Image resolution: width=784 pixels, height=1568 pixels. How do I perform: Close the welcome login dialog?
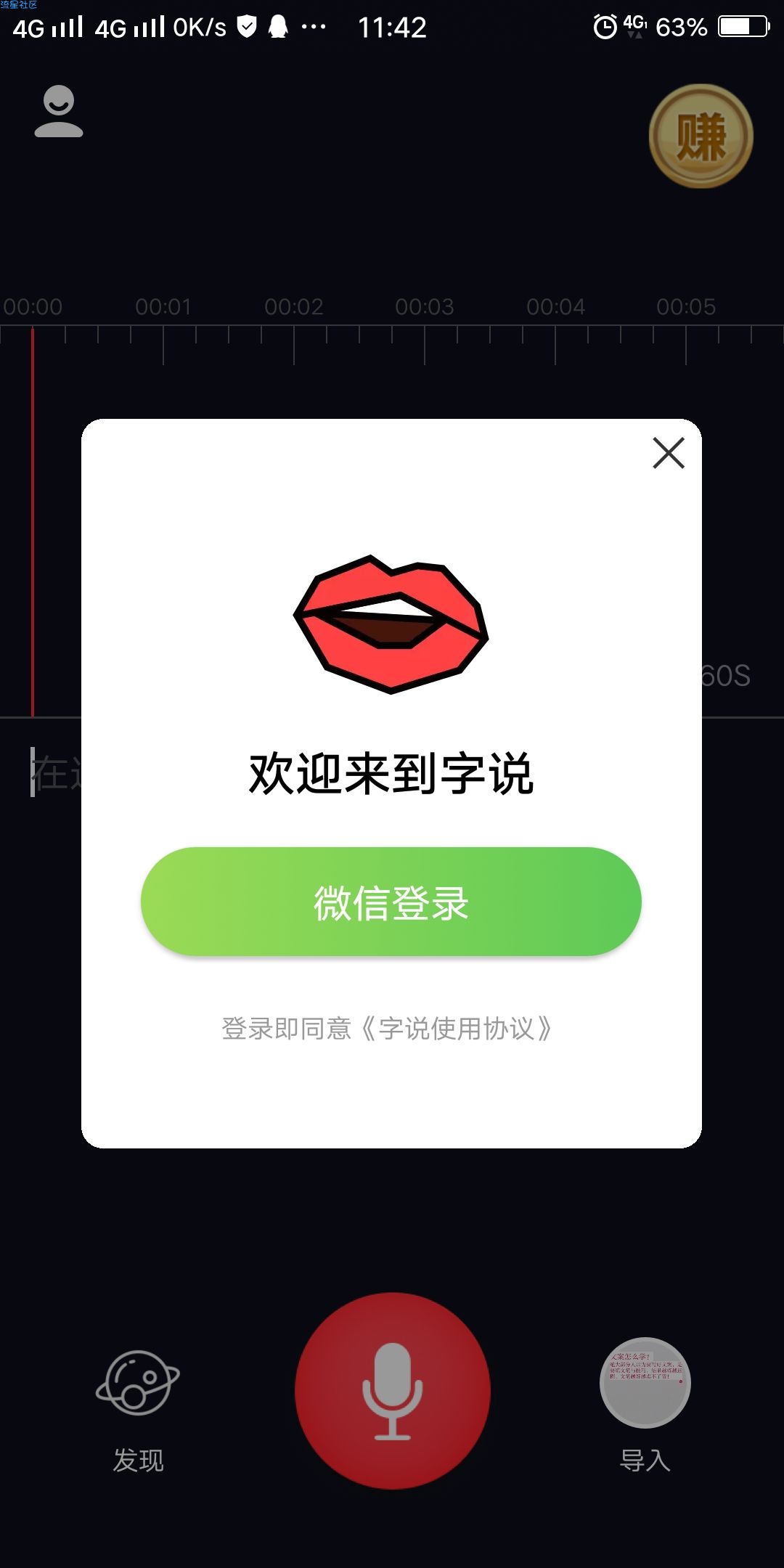[668, 453]
